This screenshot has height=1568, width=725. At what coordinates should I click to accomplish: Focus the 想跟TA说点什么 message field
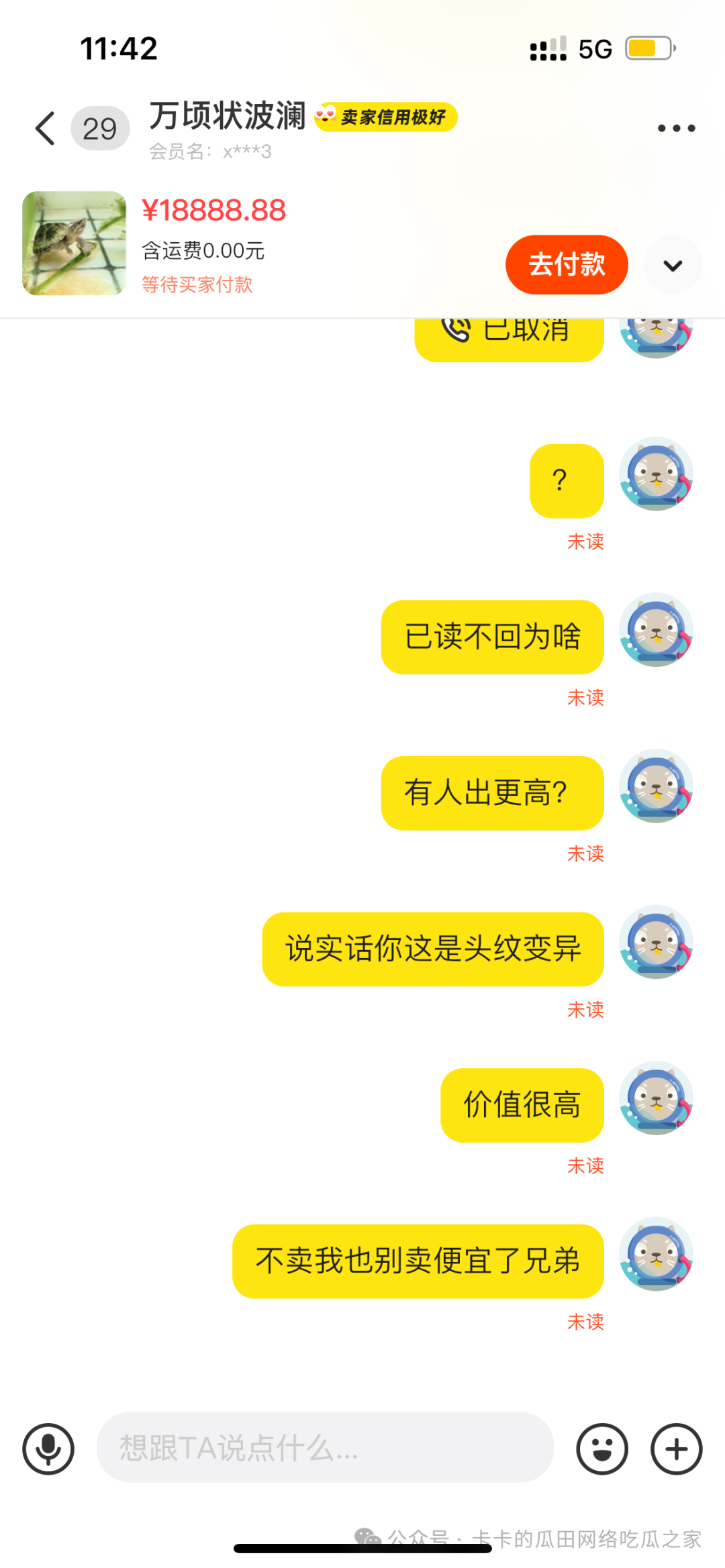[x=325, y=1447]
